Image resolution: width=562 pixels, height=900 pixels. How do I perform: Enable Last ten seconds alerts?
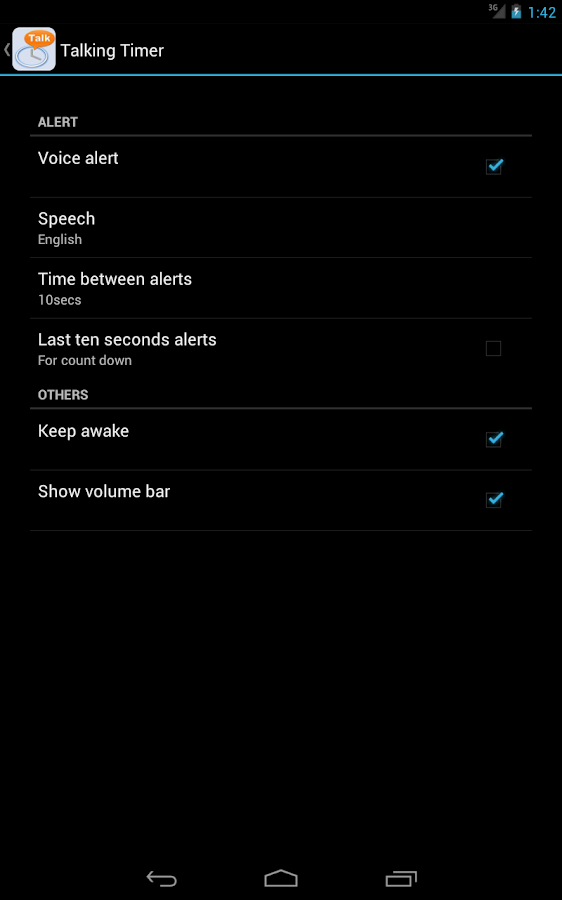pos(493,348)
